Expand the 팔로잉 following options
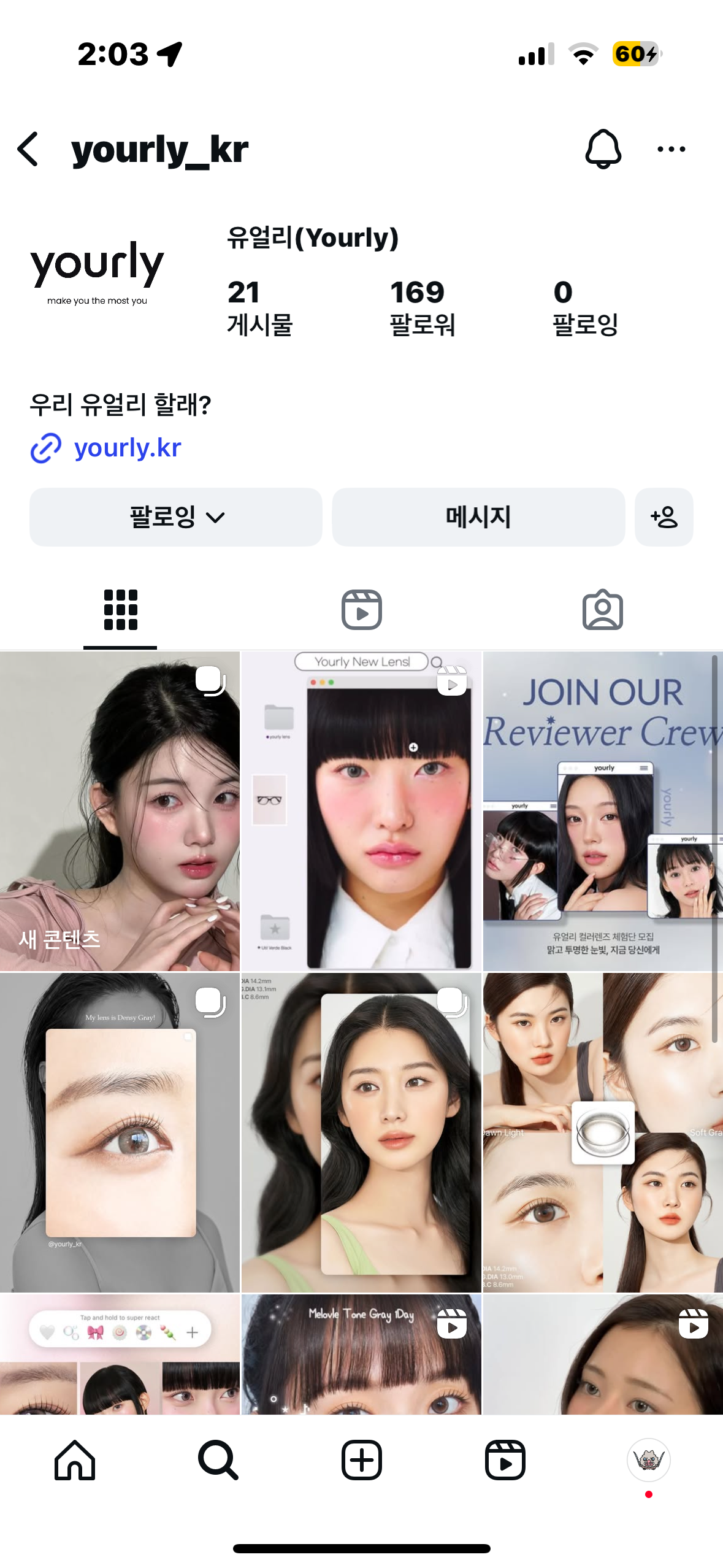Image resolution: width=723 pixels, height=1568 pixels. click(x=176, y=517)
